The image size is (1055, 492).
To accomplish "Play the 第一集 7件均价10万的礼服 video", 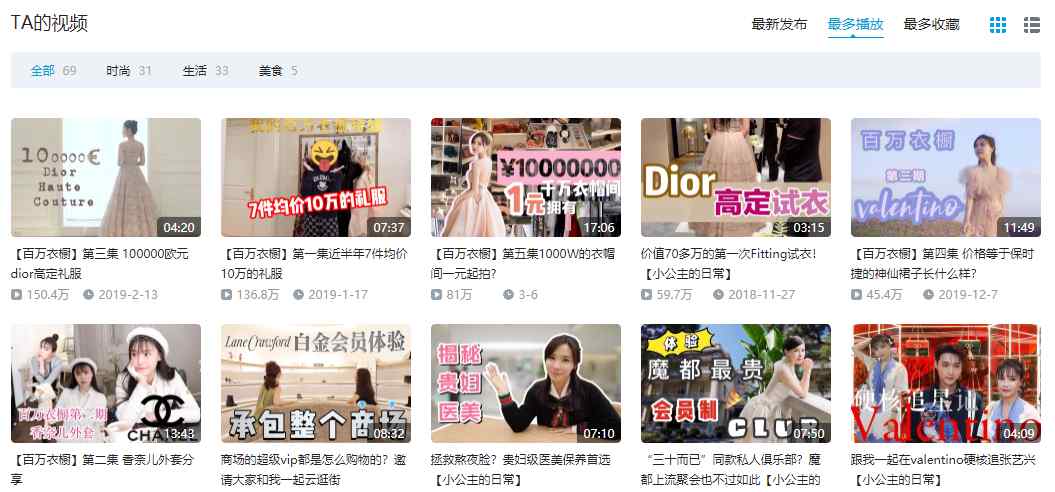I will pos(315,177).
